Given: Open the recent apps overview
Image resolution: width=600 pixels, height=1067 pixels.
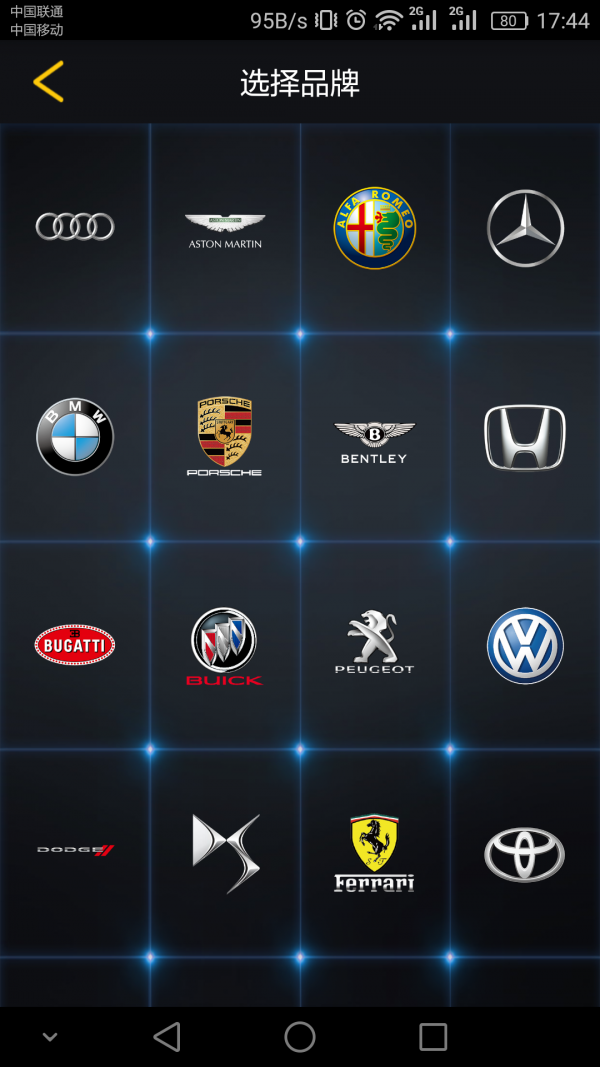Looking at the screenshot, I should (x=433, y=1037).
